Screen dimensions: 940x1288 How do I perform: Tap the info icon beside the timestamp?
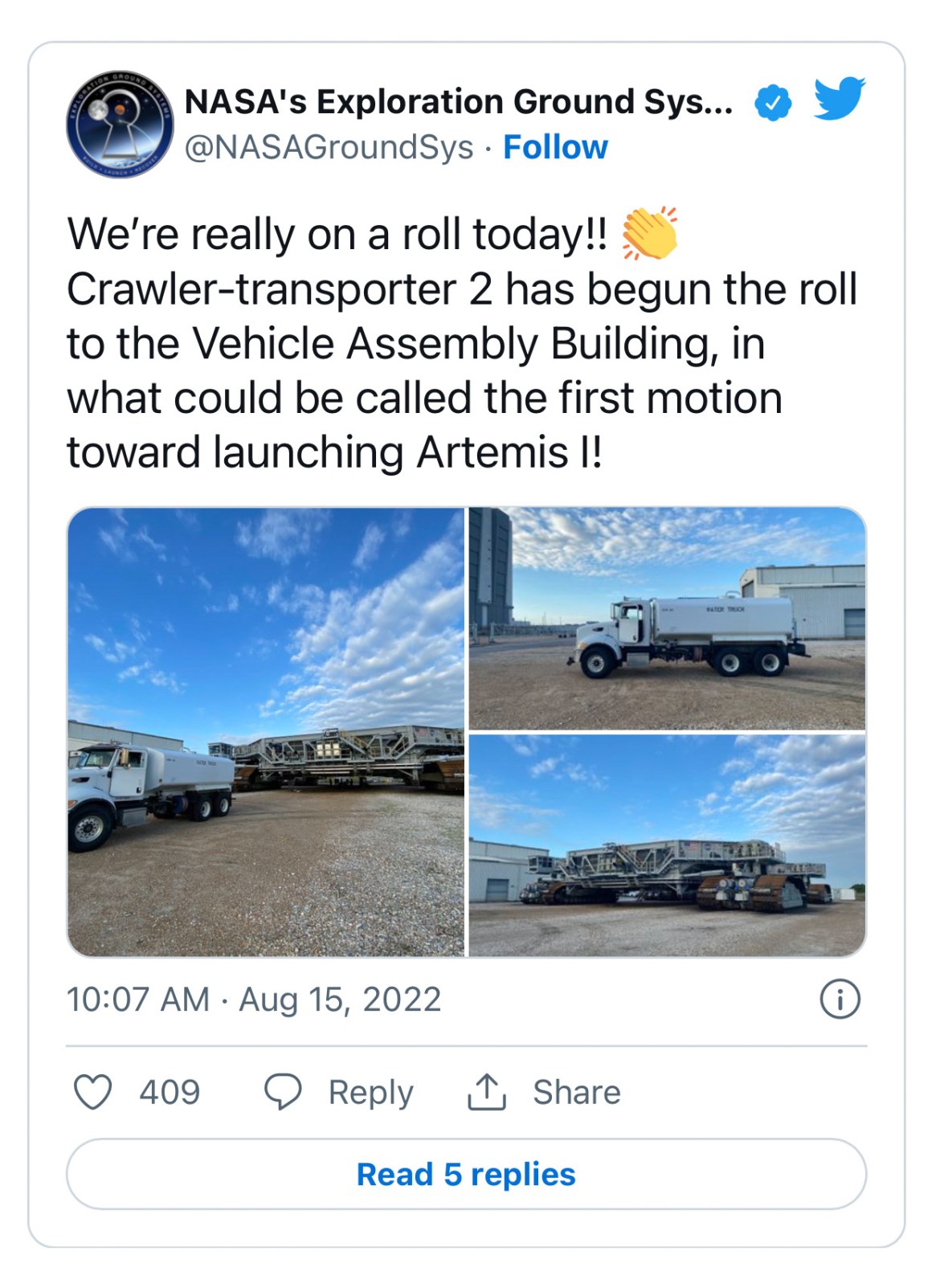click(840, 1000)
